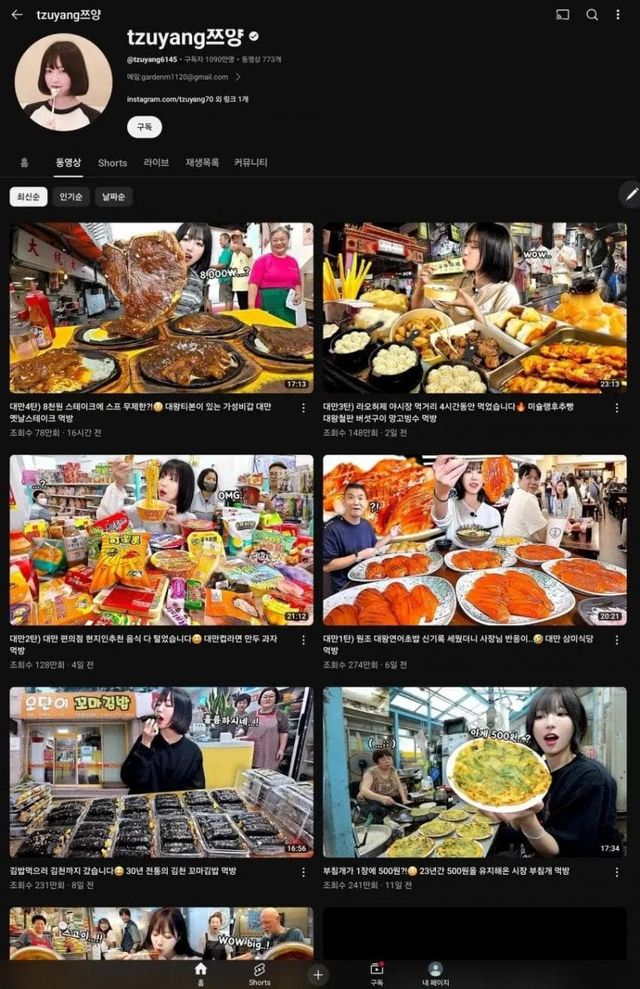Open the 30년 전통 꼬마김밥 video
Screen dimensions: 640x989
tap(161, 772)
